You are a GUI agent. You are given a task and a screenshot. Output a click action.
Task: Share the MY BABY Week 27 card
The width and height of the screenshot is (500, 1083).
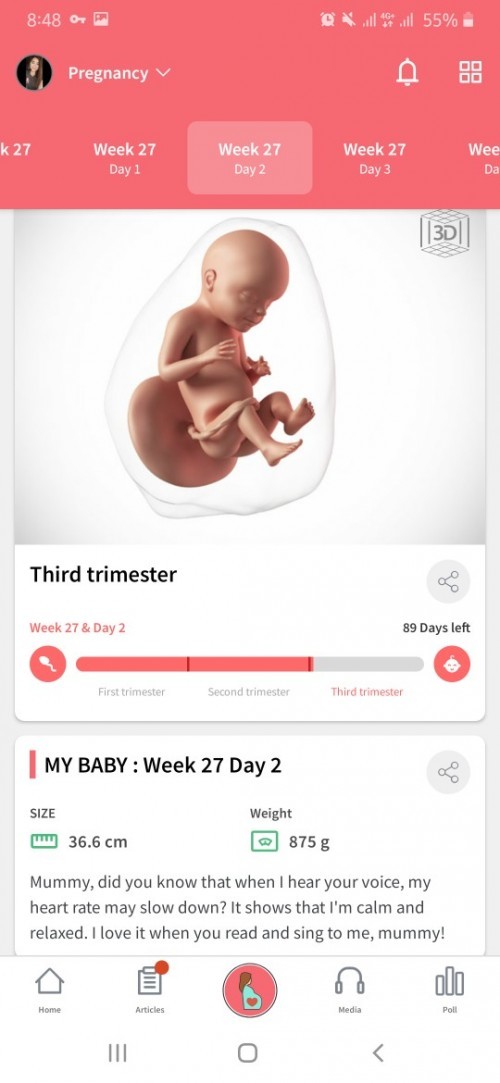click(x=448, y=772)
